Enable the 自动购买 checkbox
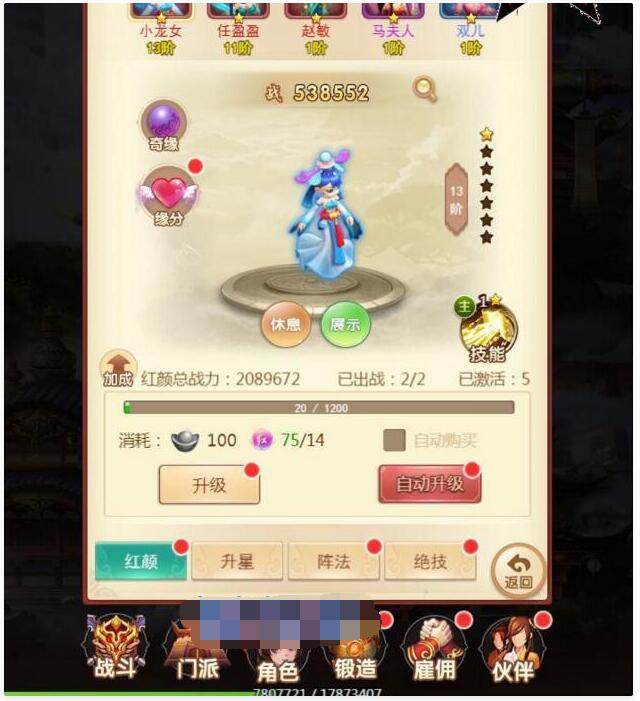Screen dimensions: 640x701 (x=396, y=441)
